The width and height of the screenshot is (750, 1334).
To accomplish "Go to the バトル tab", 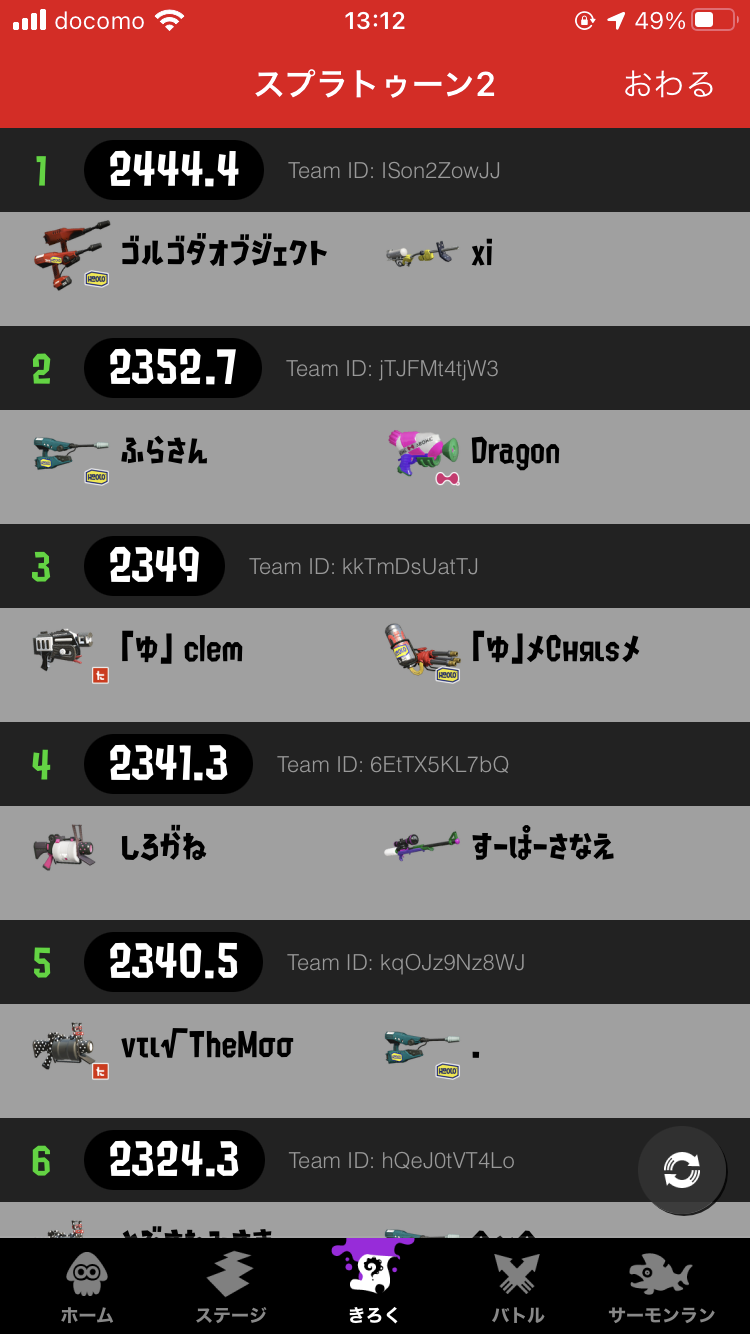I will click(518, 1287).
